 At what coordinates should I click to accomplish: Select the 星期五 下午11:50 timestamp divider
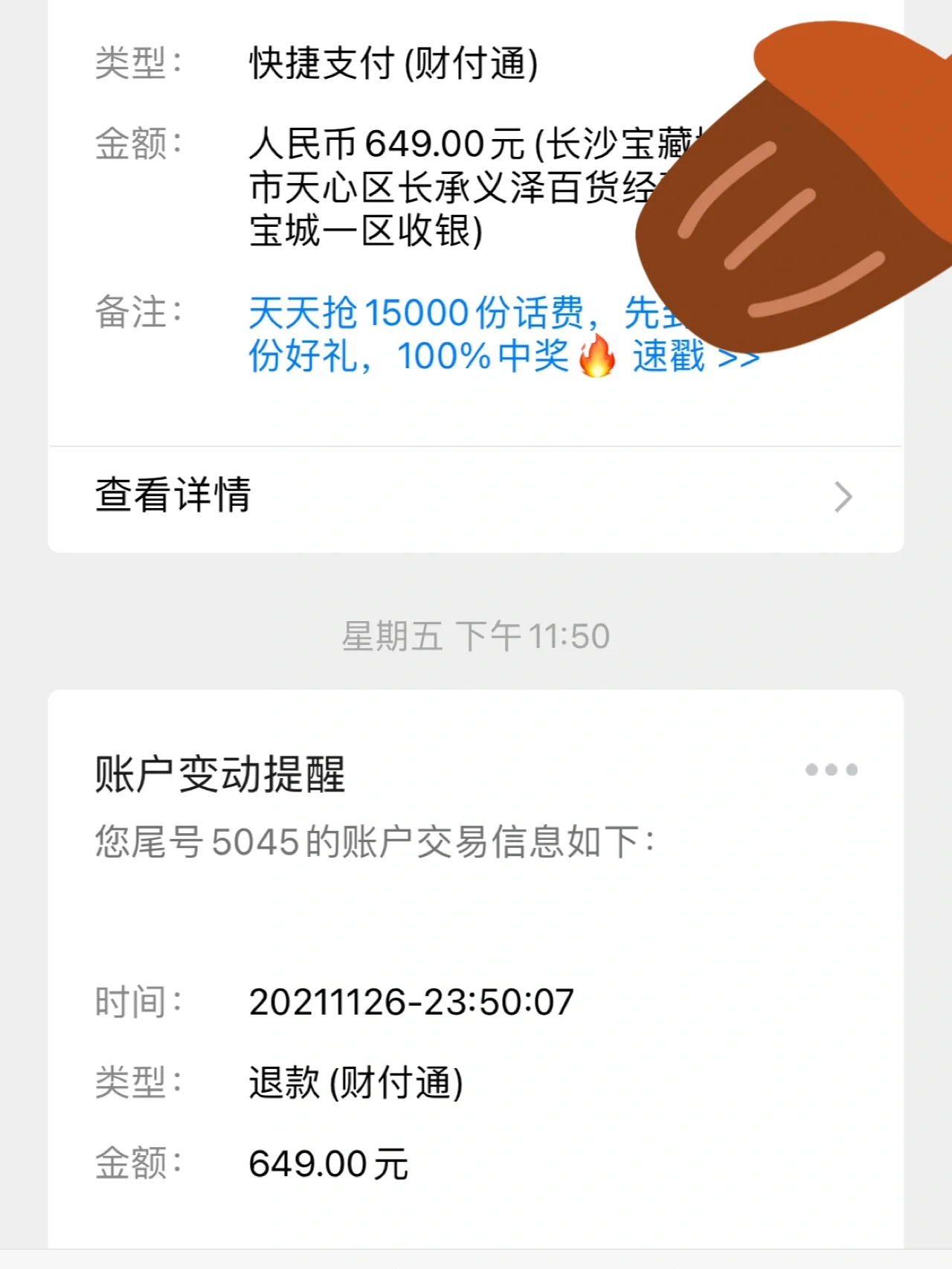coord(476,634)
